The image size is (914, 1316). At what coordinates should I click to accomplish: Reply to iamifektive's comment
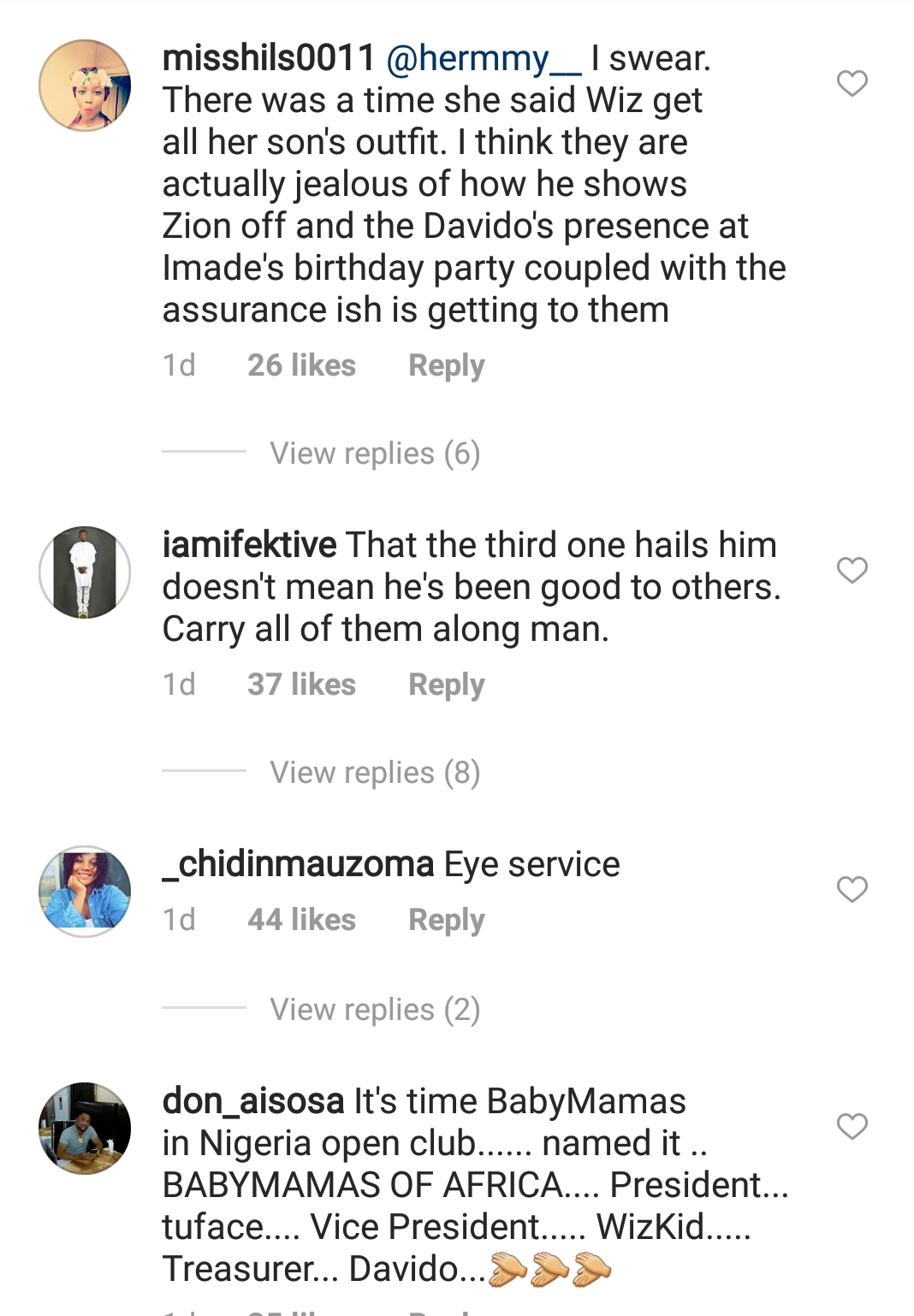(x=446, y=685)
